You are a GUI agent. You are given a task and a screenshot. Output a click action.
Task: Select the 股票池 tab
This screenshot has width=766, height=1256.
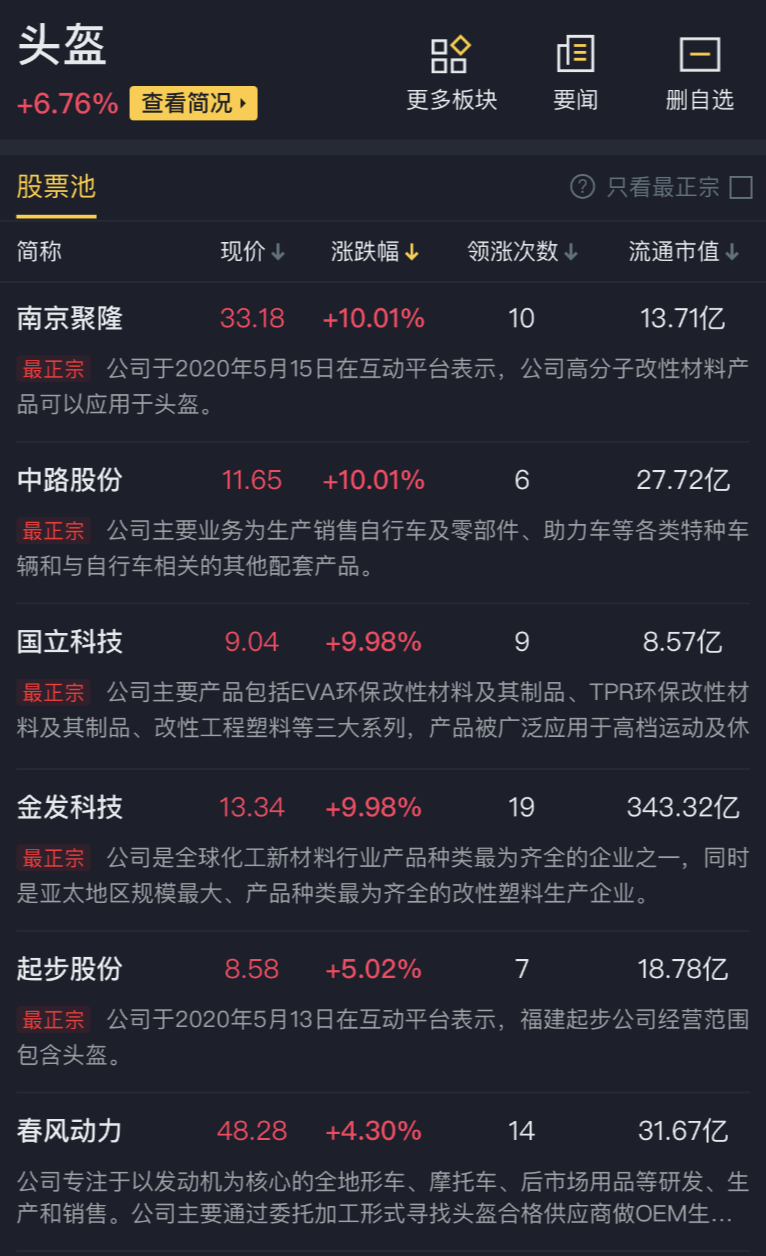pos(56,187)
